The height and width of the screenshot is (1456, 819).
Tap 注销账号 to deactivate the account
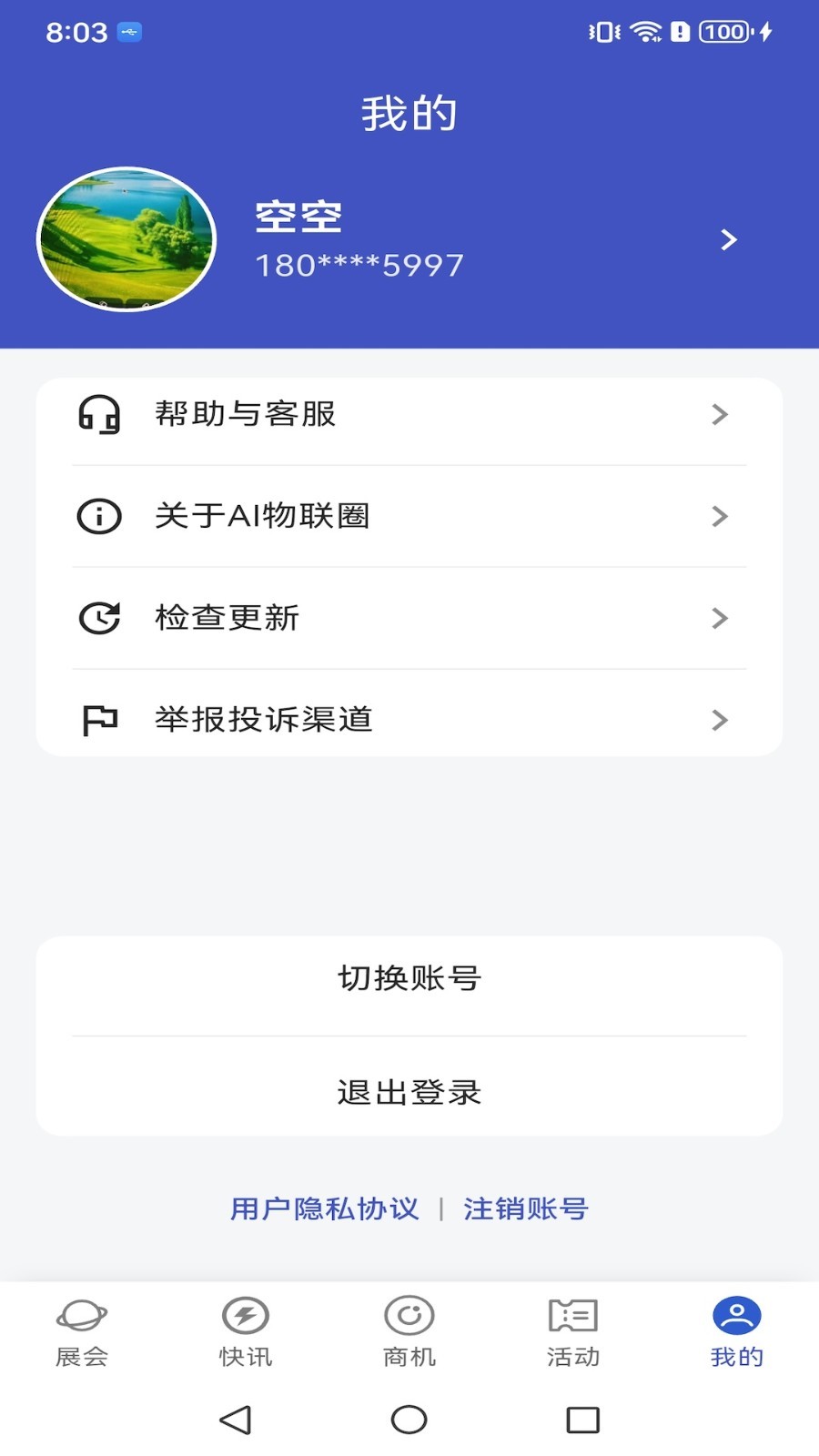click(x=526, y=1208)
